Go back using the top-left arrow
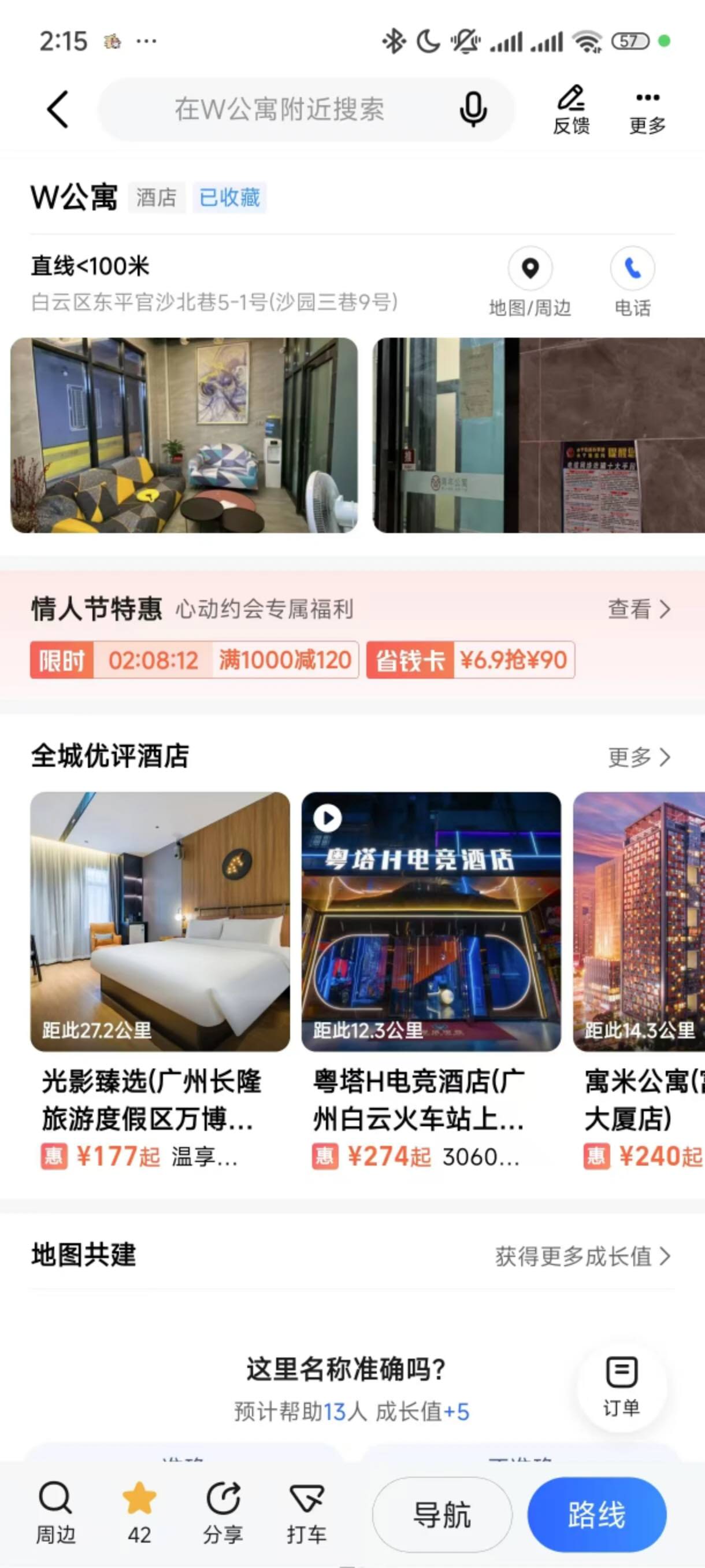Screen dimensions: 705x1568 (58, 110)
